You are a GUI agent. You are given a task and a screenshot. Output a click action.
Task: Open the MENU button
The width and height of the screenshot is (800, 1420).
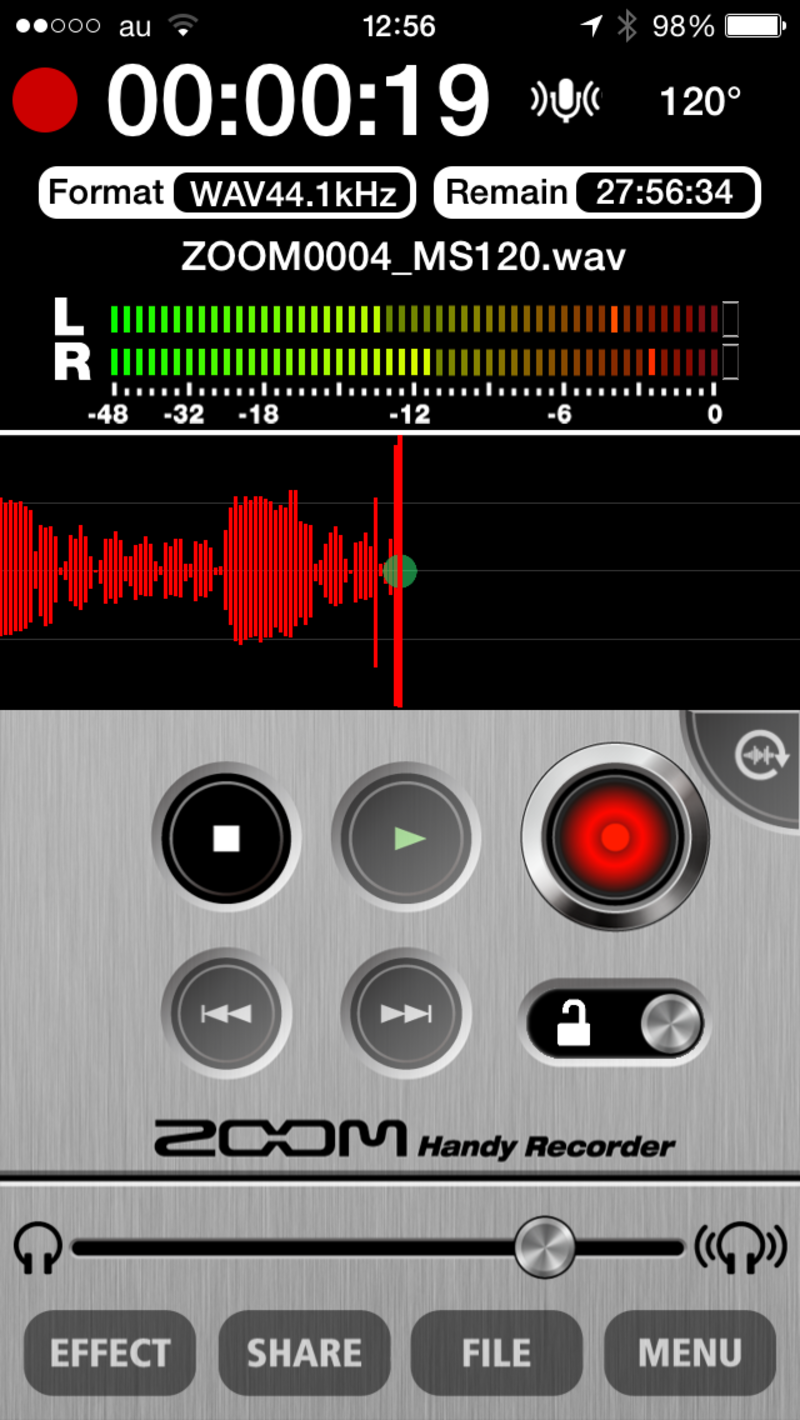(x=690, y=1353)
